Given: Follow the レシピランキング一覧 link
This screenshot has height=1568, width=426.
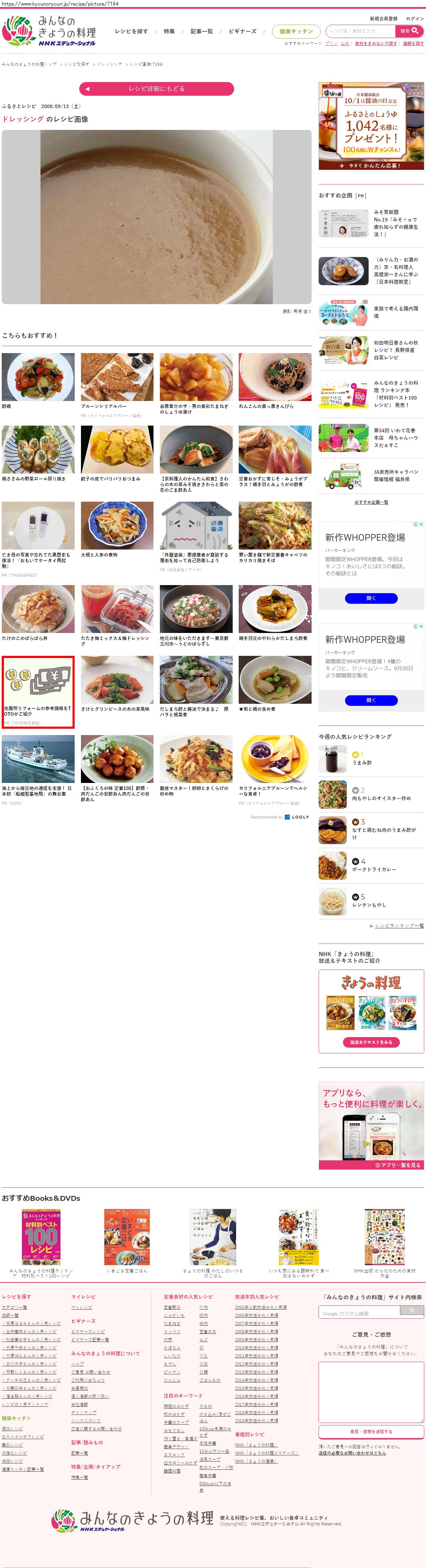Looking at the screenshot, I should tap(399, 926).
